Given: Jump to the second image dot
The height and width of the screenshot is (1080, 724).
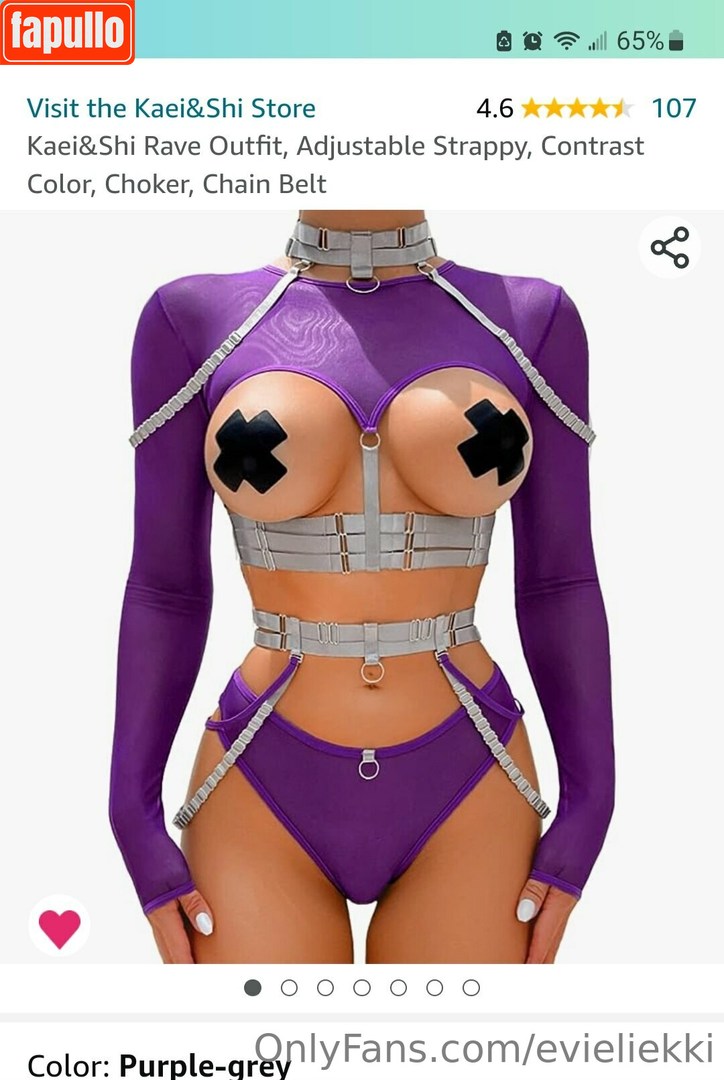Looking at the screenshot, I should (x=289, y=988).
